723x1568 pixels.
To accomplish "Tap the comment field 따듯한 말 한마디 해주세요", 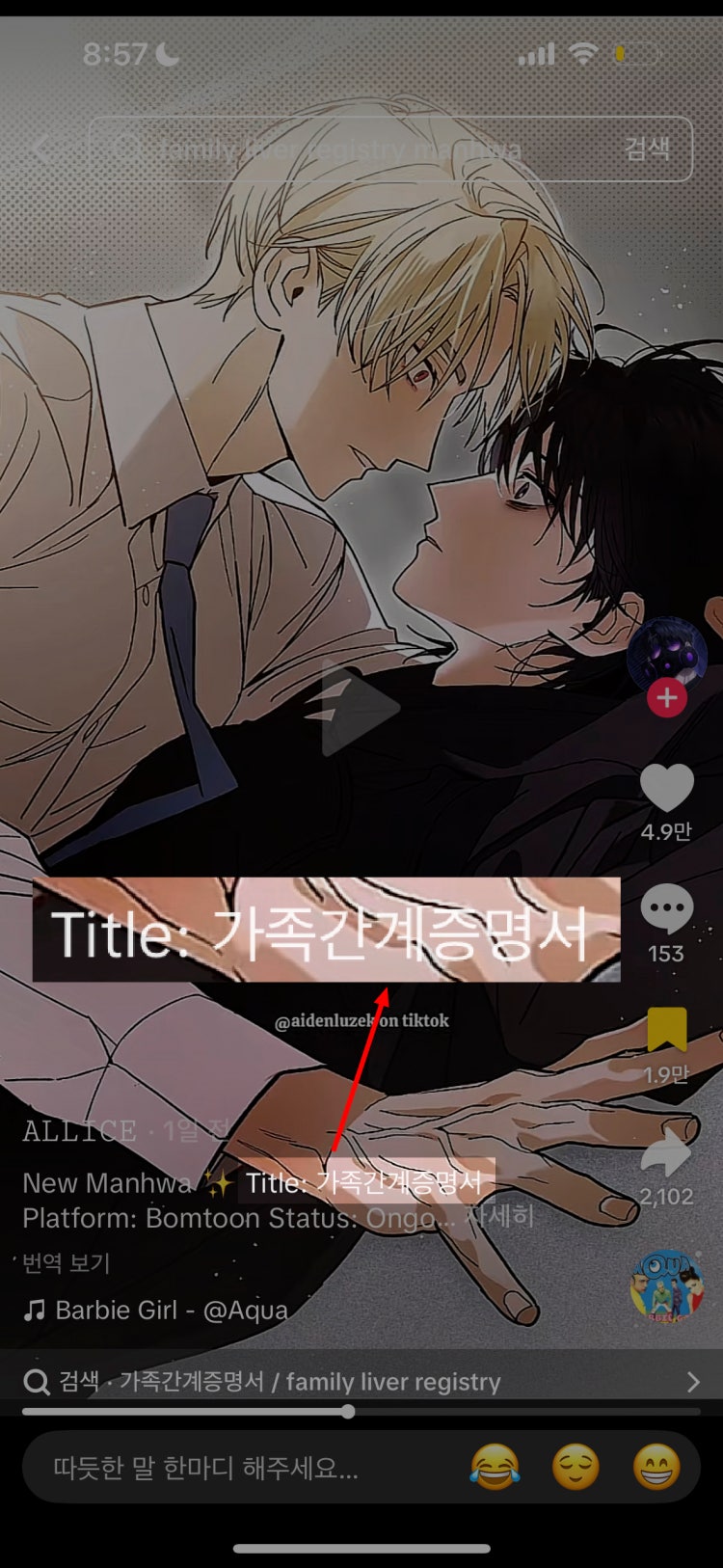I will click(x=207, y=1468).
